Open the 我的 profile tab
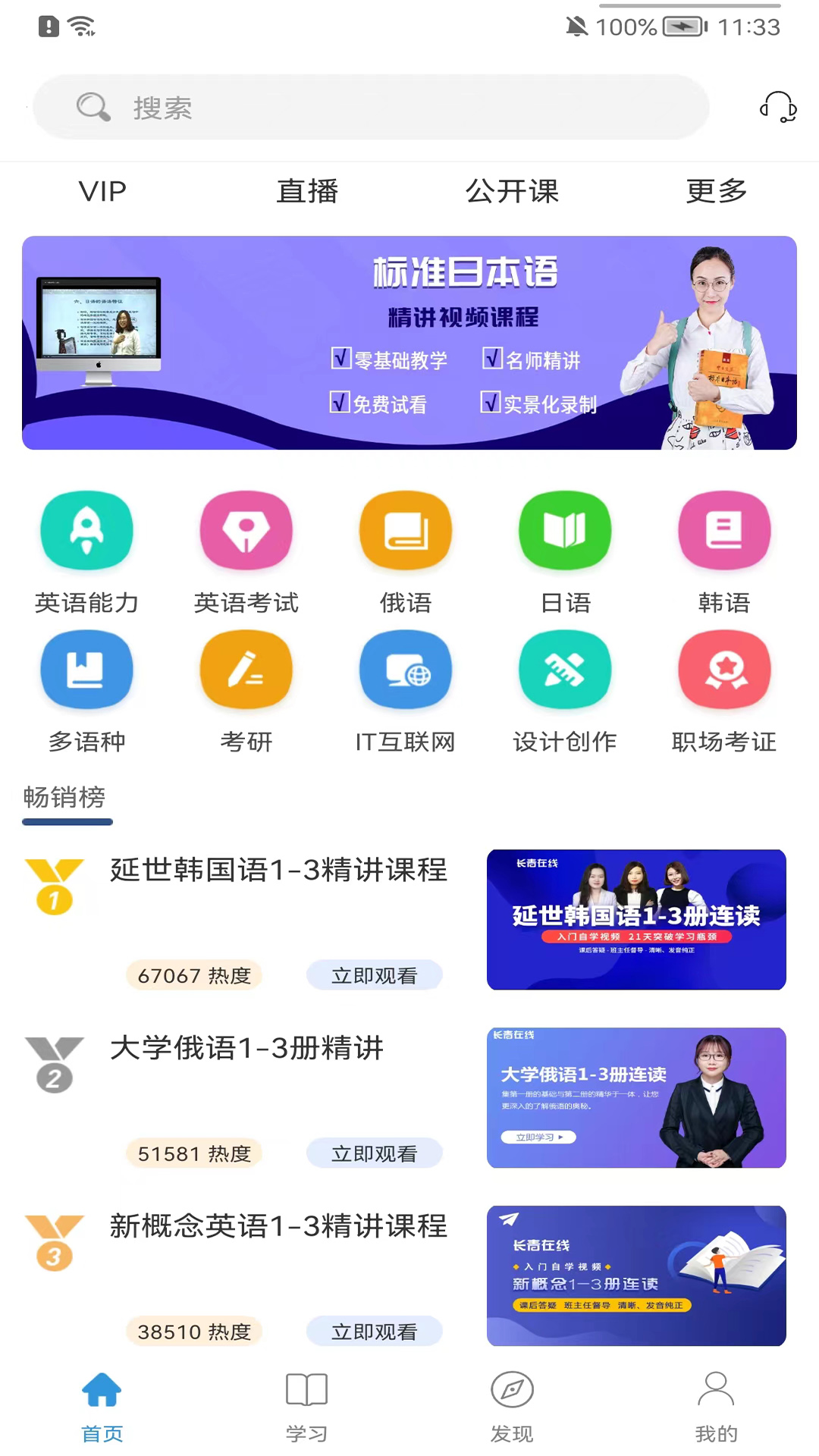Image resolution: width=819 pixels, height=1456 pixels. (717, 1407)
